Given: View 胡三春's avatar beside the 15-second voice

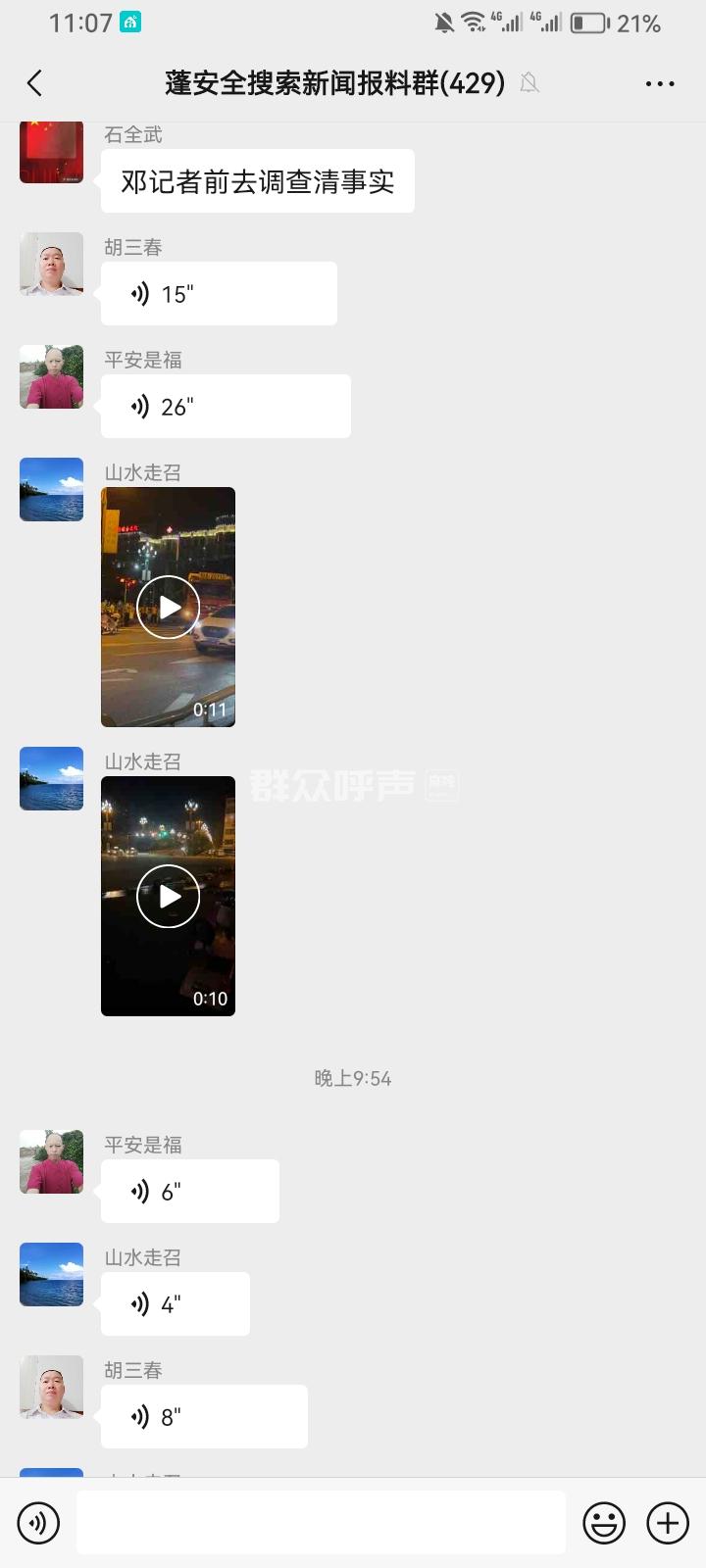Looking at the screenshot, I should click(51, 264).
